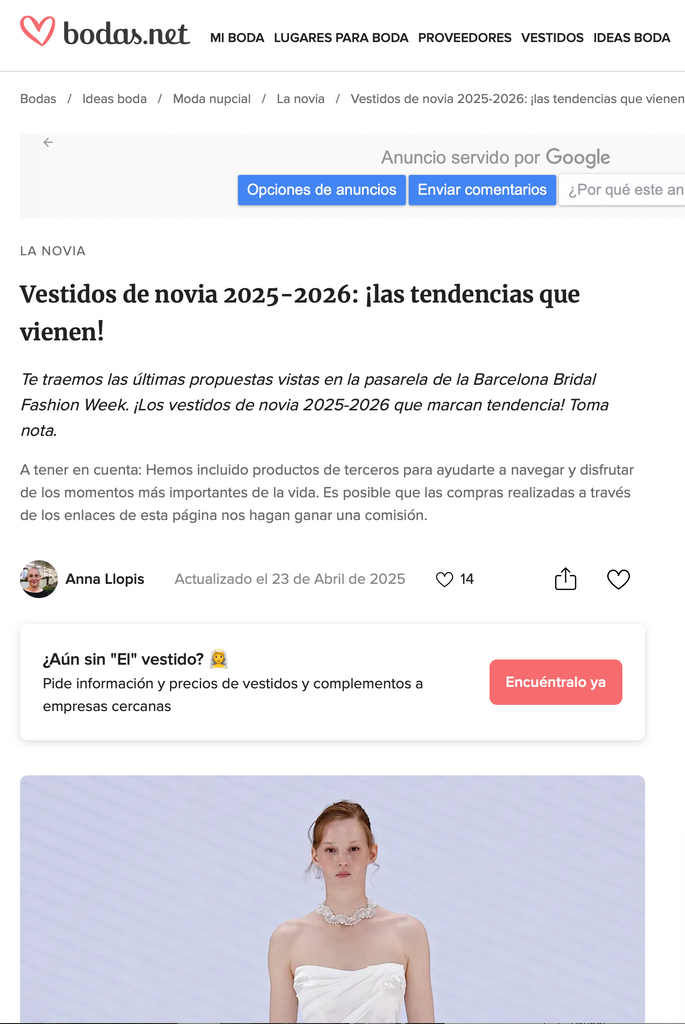This screenshot has width=685, height=1024.
Task: Go to LUGARES PARA BODA section
Action: (x=341, y=38)
